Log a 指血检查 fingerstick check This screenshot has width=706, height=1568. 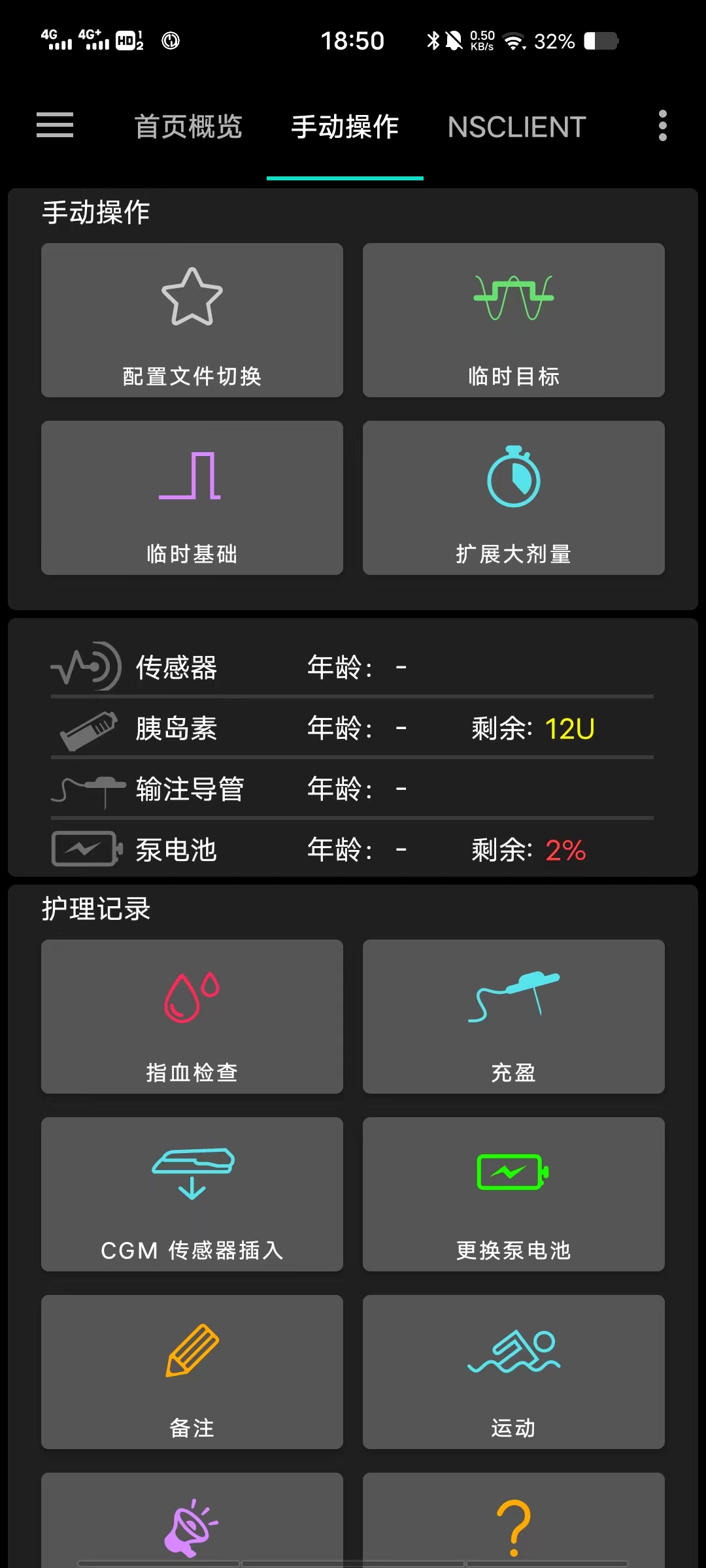click(x=192, y=1017)
